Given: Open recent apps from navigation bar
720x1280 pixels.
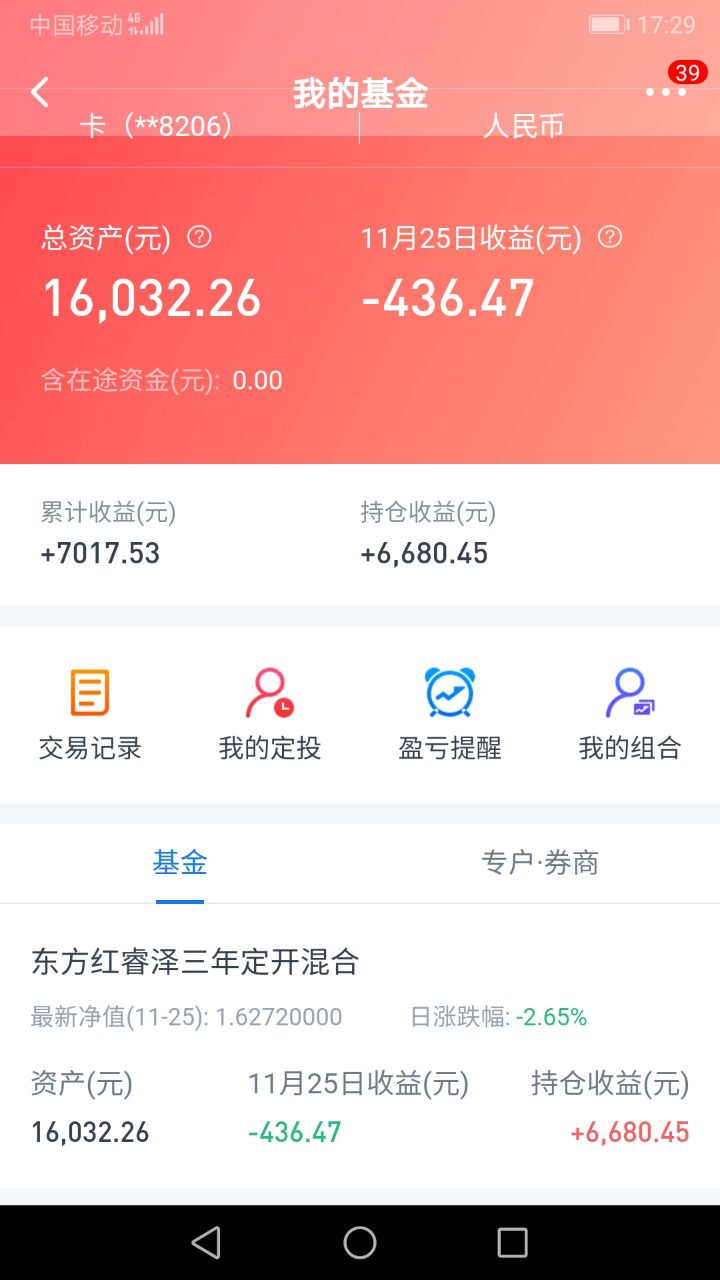Looking at the screenshot, I should [x=512, y=1243].
